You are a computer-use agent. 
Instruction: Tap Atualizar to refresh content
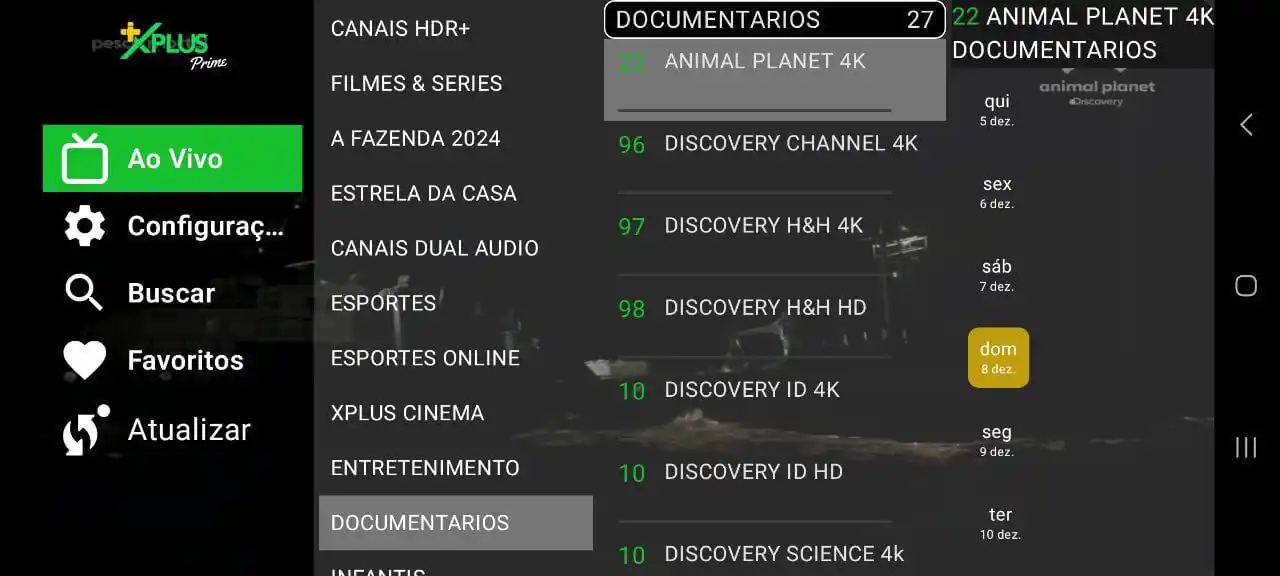pos(172,430)
